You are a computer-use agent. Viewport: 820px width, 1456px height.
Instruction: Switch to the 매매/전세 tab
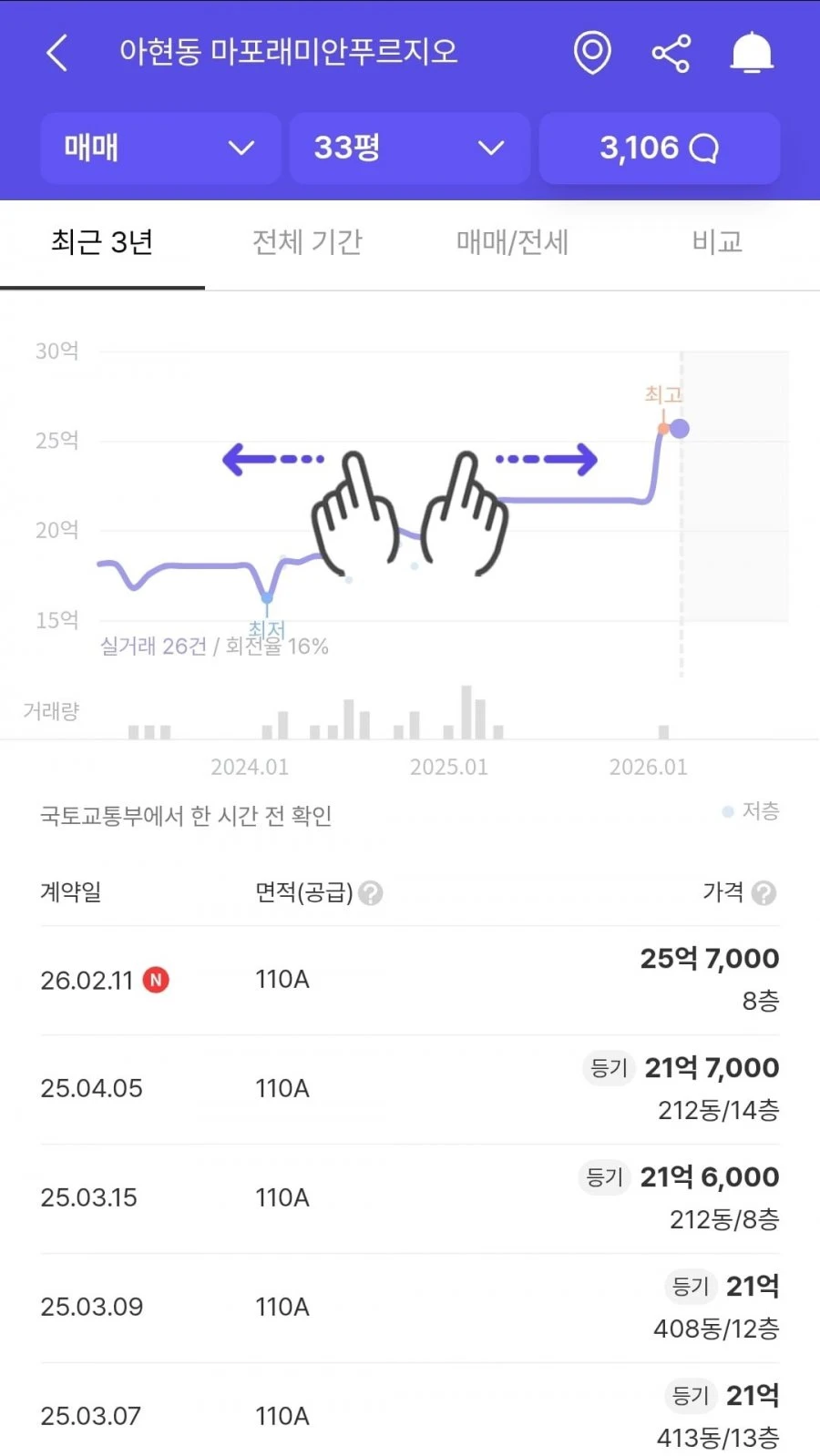click(x=512, y=243)
